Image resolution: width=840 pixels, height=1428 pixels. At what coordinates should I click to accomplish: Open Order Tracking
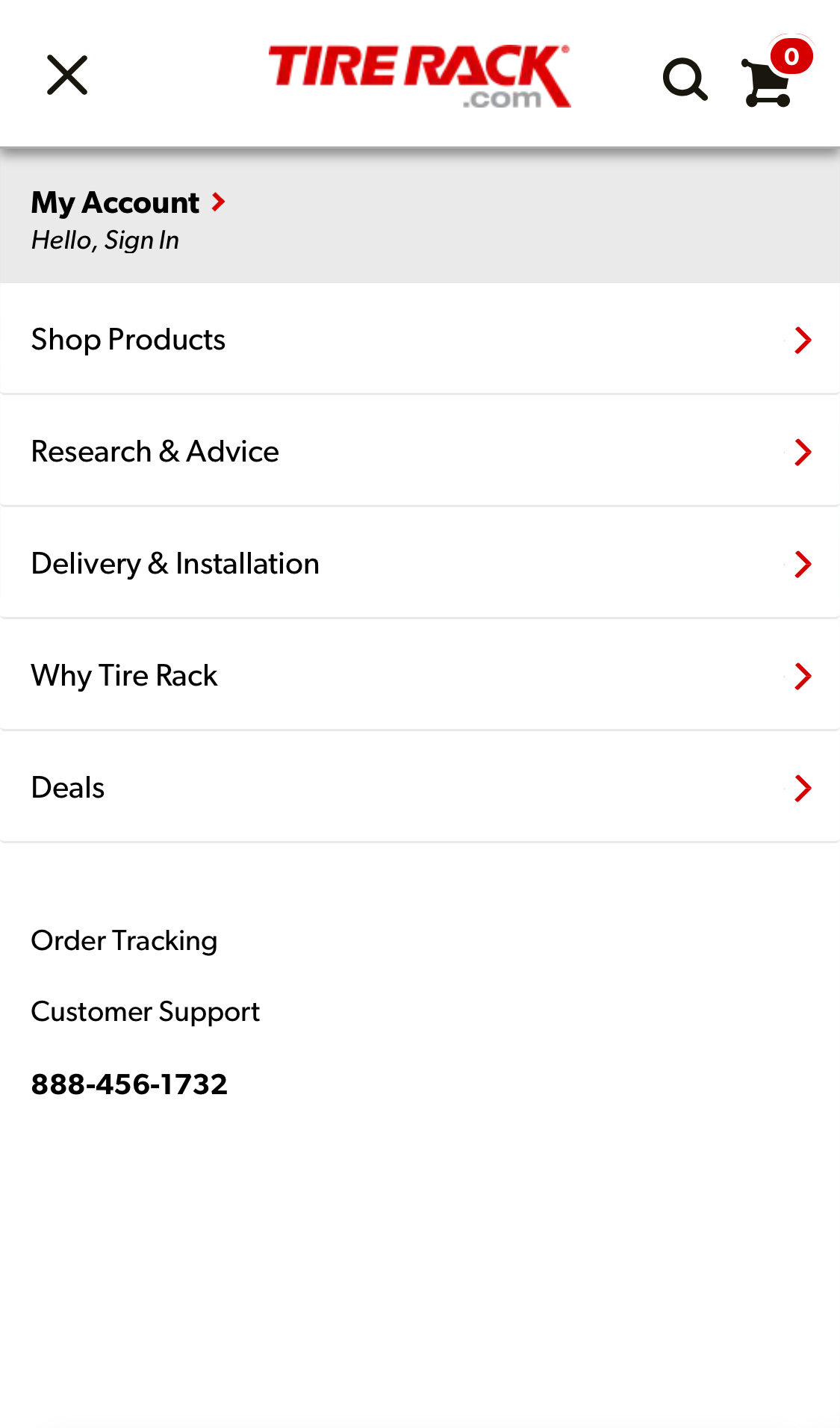click(x=123, y=941)
